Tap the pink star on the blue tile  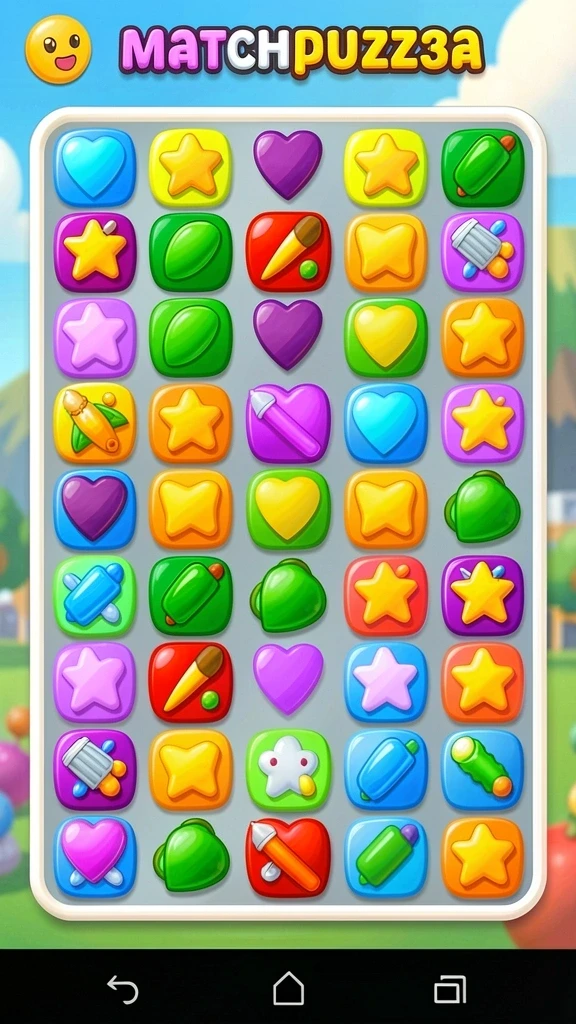(x=386, y=681)
